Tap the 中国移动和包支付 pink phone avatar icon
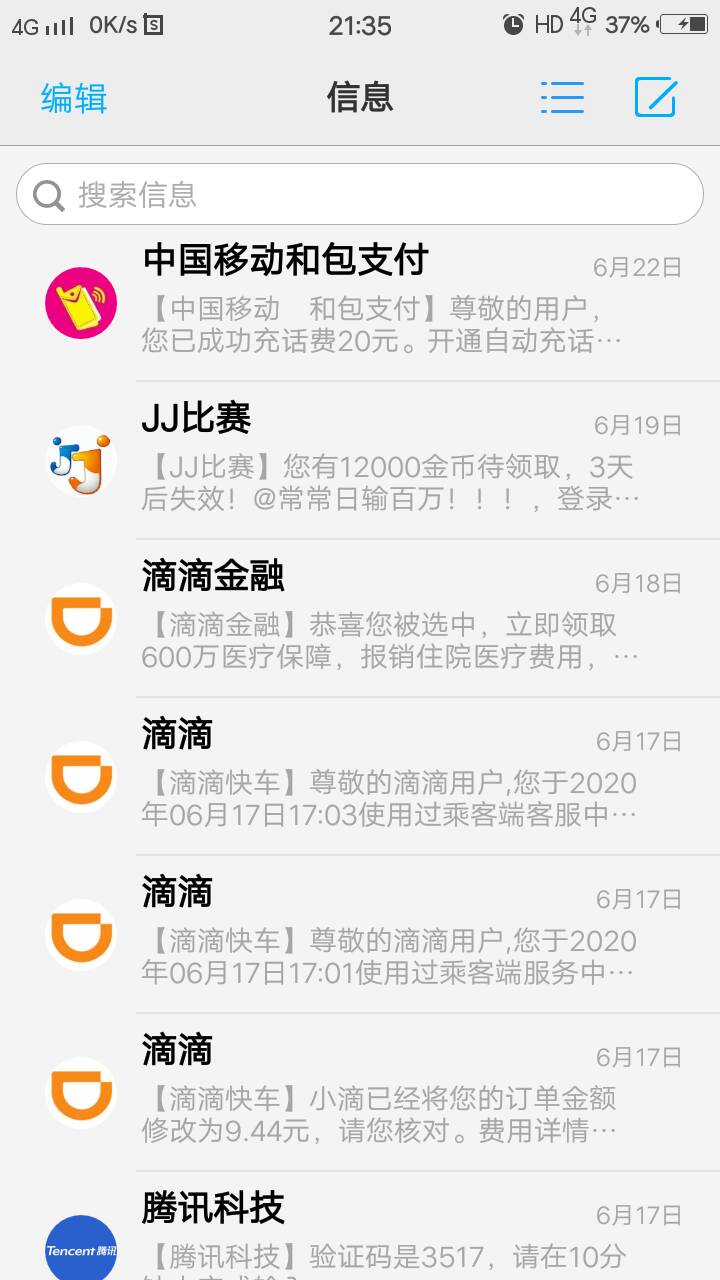 (80, 302)
